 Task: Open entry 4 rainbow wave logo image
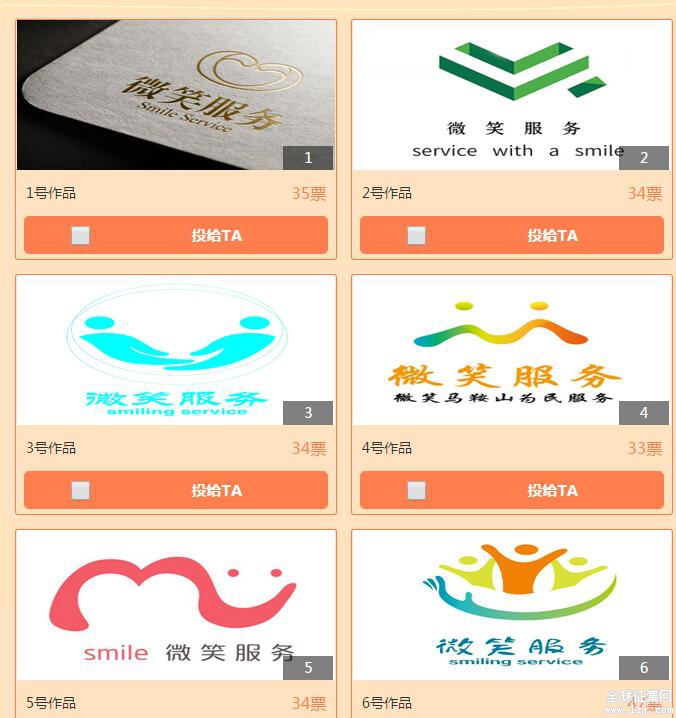pos(512,350)
